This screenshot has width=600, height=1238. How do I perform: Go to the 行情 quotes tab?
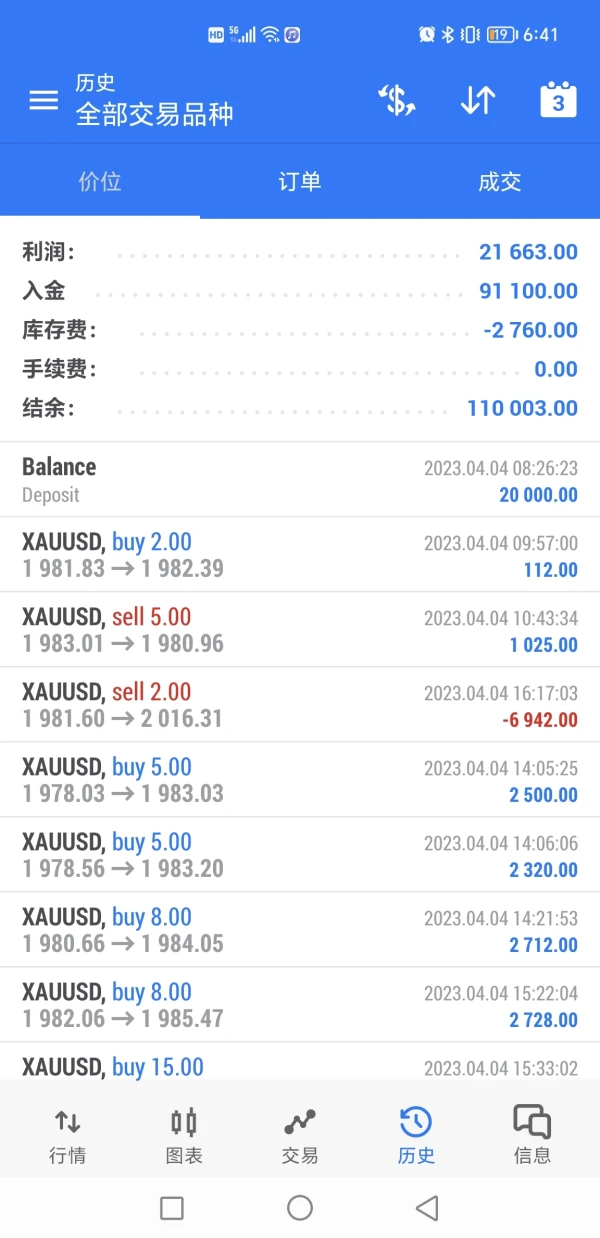68,1135
